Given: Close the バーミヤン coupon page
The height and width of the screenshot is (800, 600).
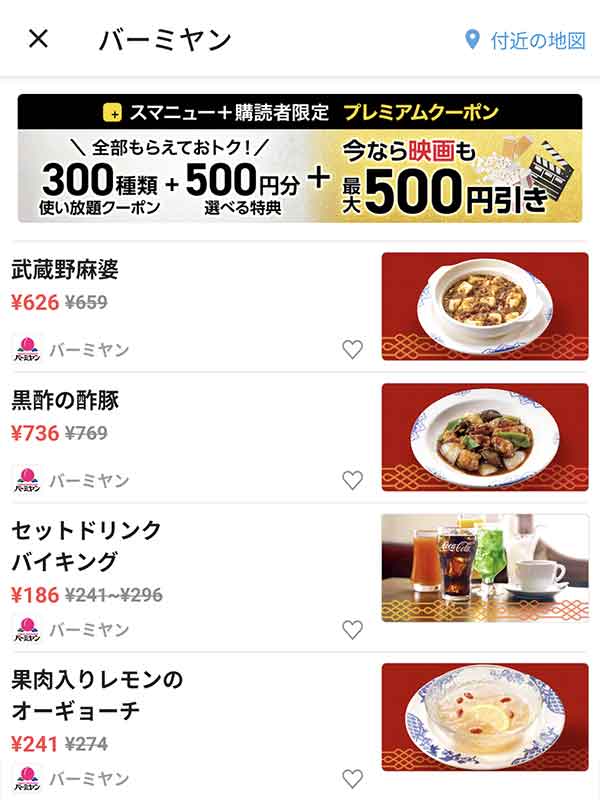Looking at the screenshot, I should [38, 39].
